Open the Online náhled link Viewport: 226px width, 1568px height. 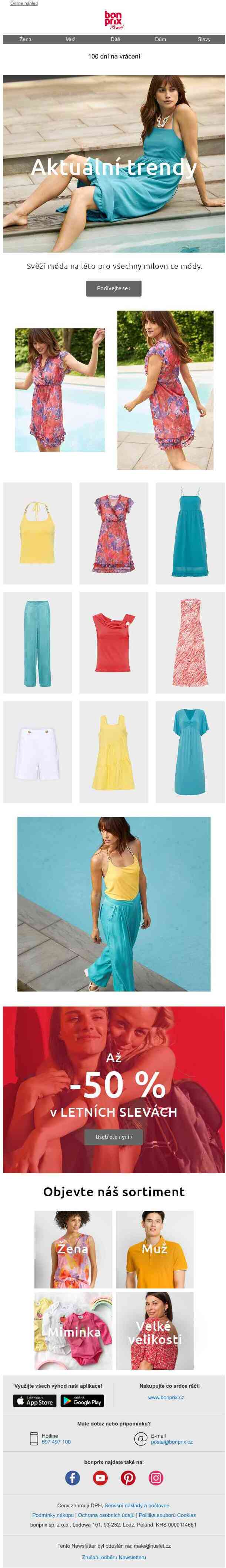24,3
